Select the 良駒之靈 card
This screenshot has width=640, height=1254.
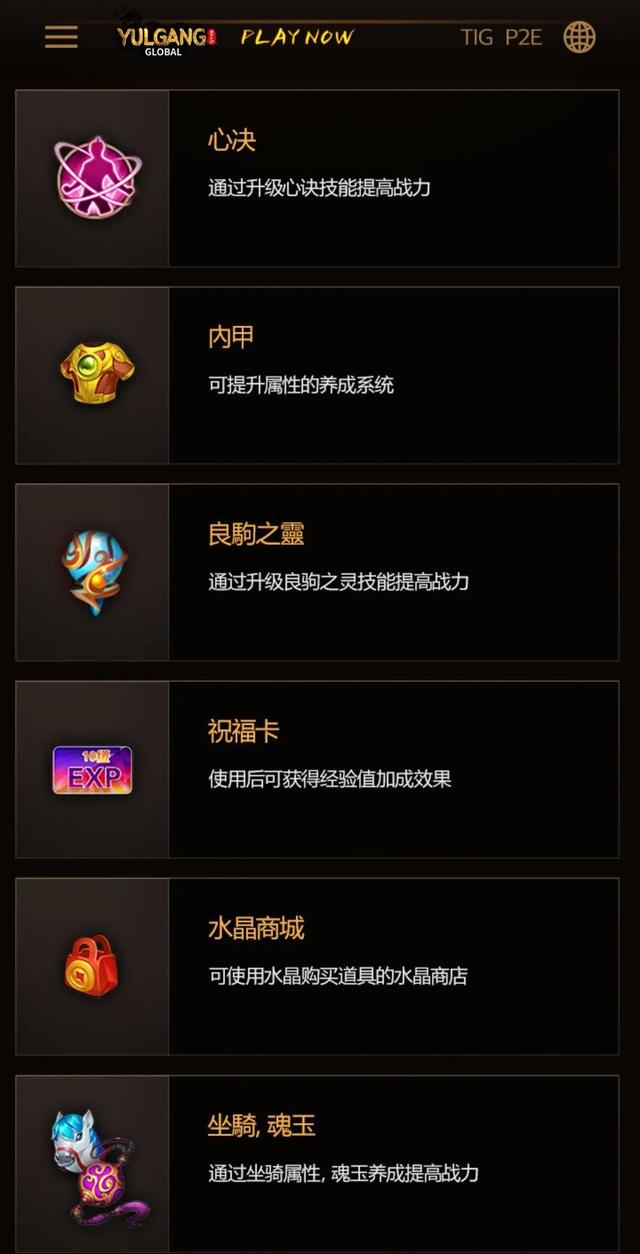(x=317, y=572)
